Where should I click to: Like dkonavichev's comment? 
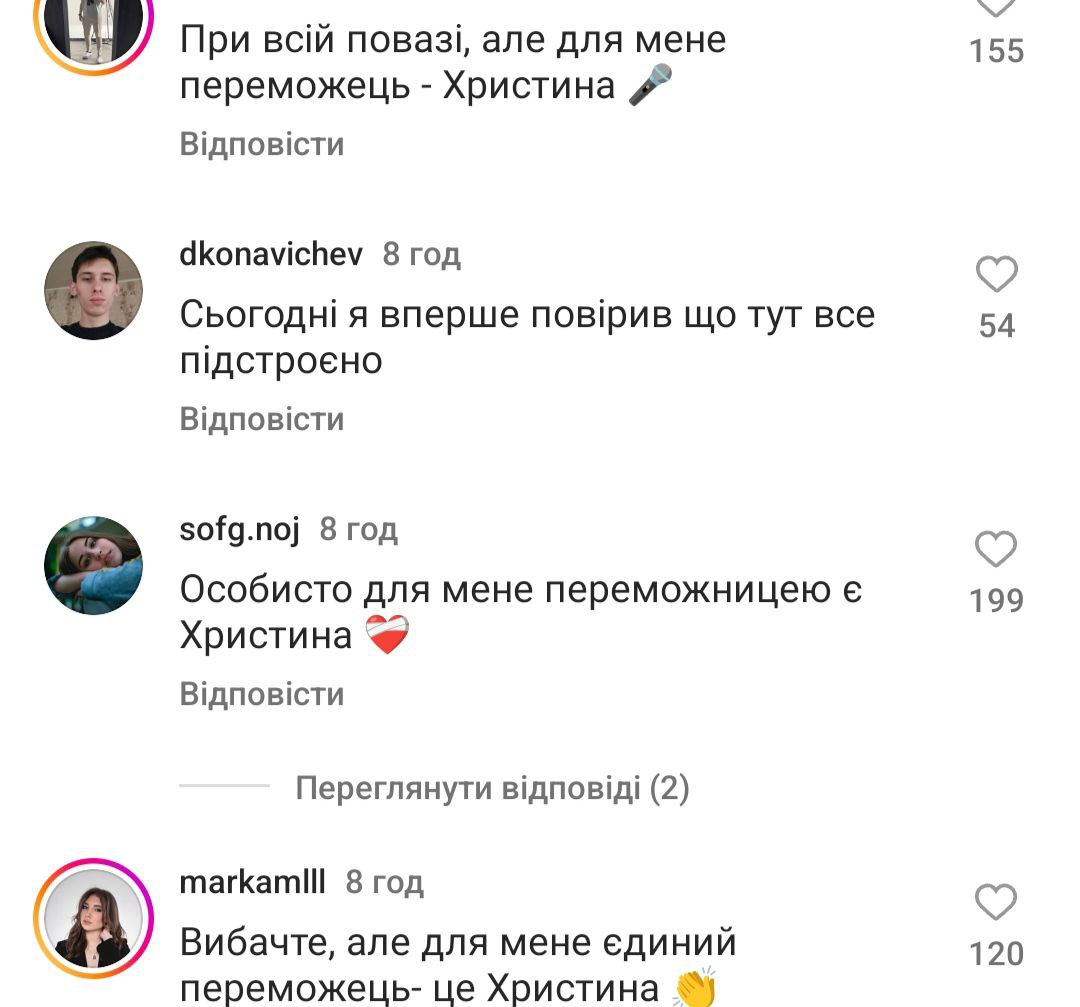click(x=996, y=275)
